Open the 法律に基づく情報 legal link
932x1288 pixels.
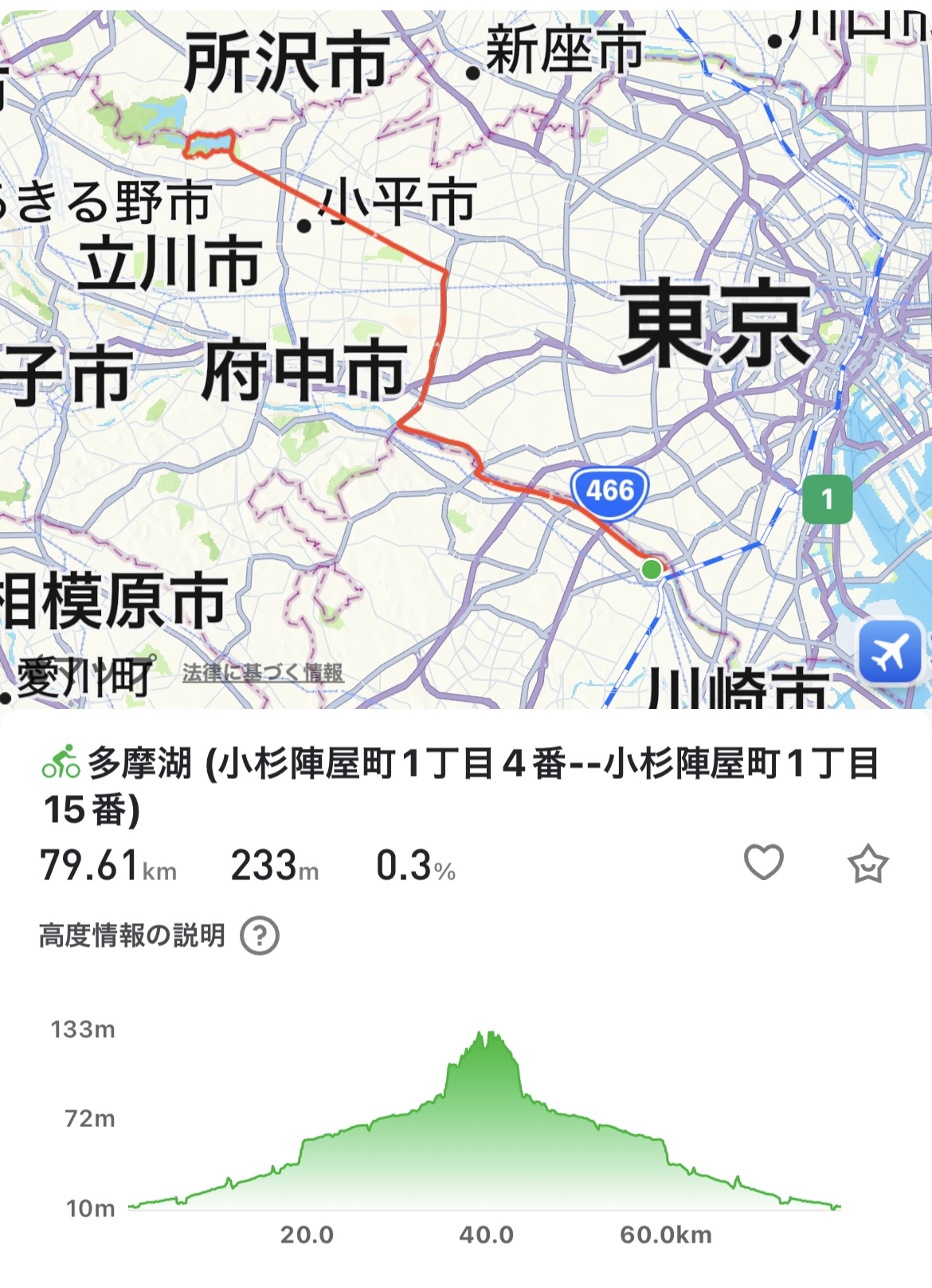[263, 673]
